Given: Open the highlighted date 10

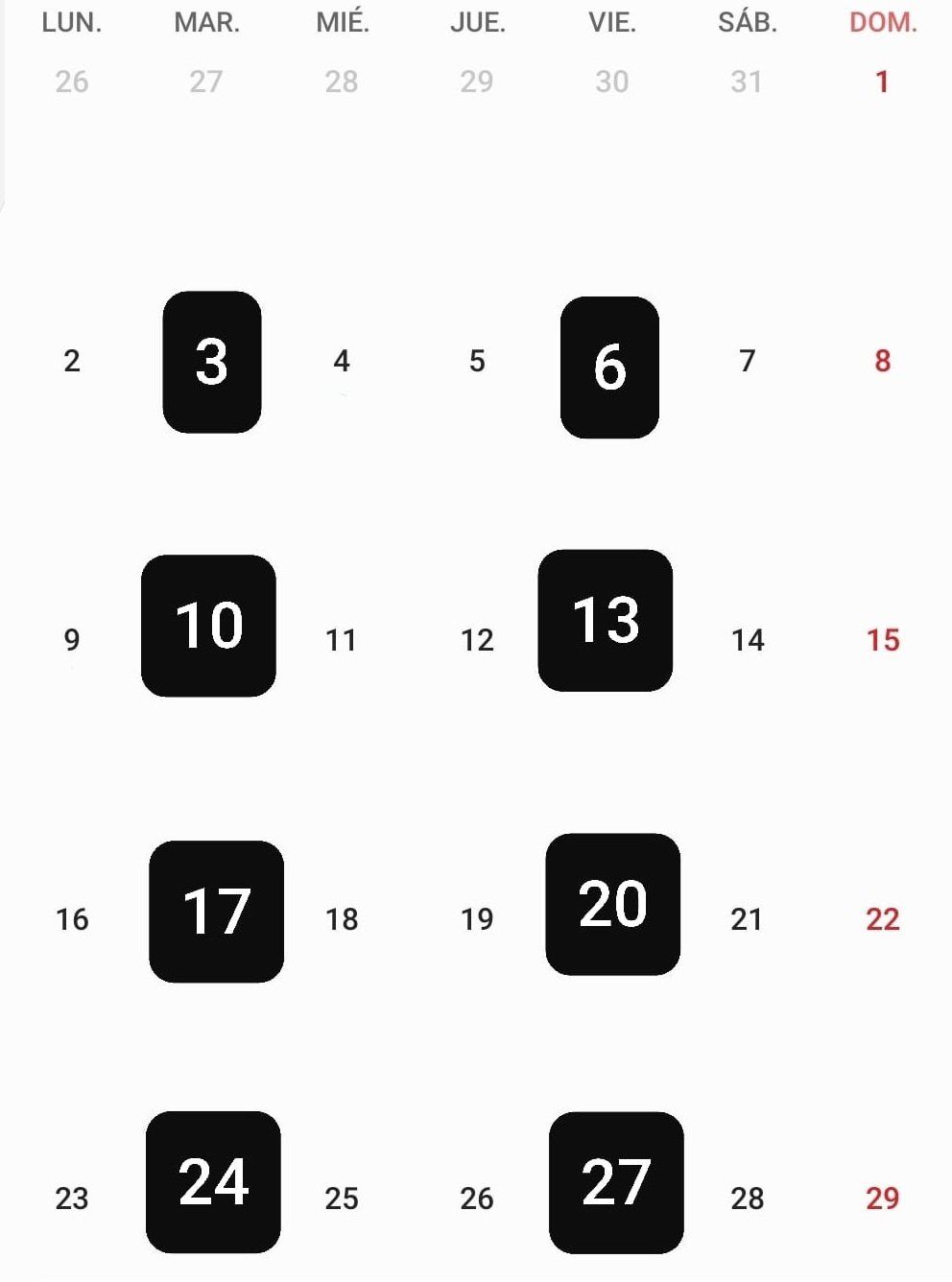Looking at the screenshot, I should (208, 626).
